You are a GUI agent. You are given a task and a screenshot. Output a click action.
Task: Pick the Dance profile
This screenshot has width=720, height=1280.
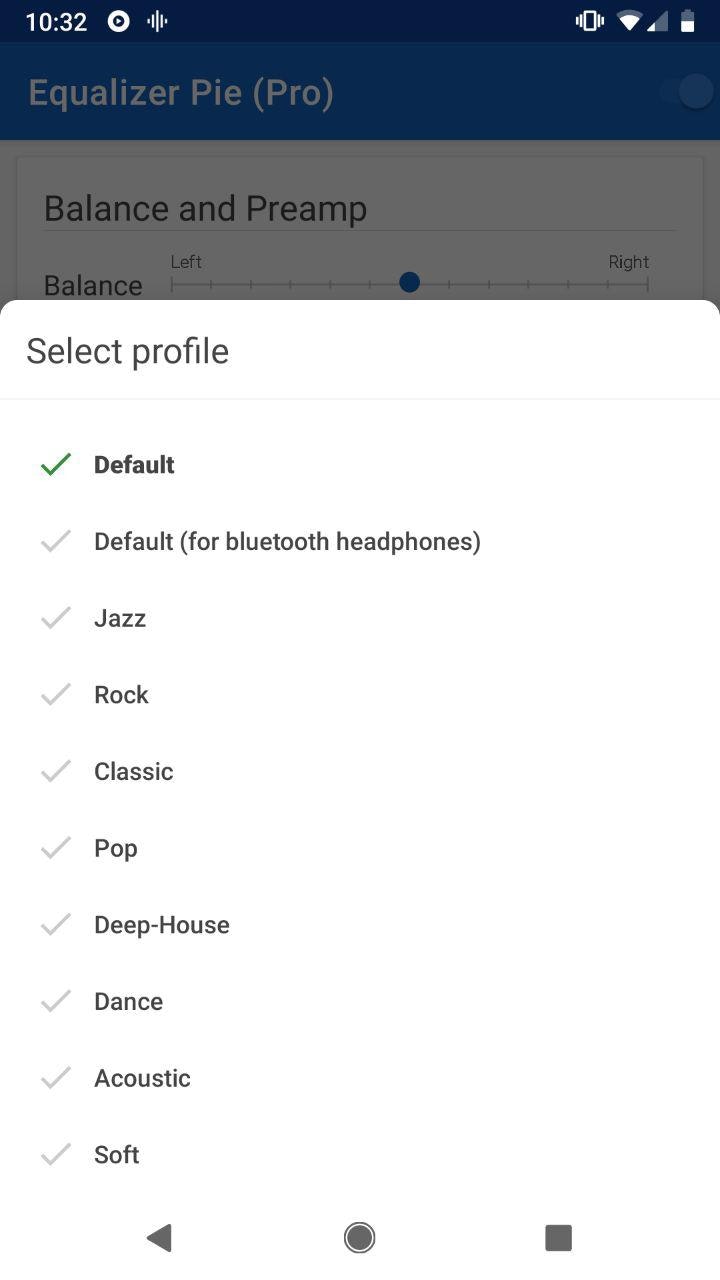click(x=128, y=1002)
